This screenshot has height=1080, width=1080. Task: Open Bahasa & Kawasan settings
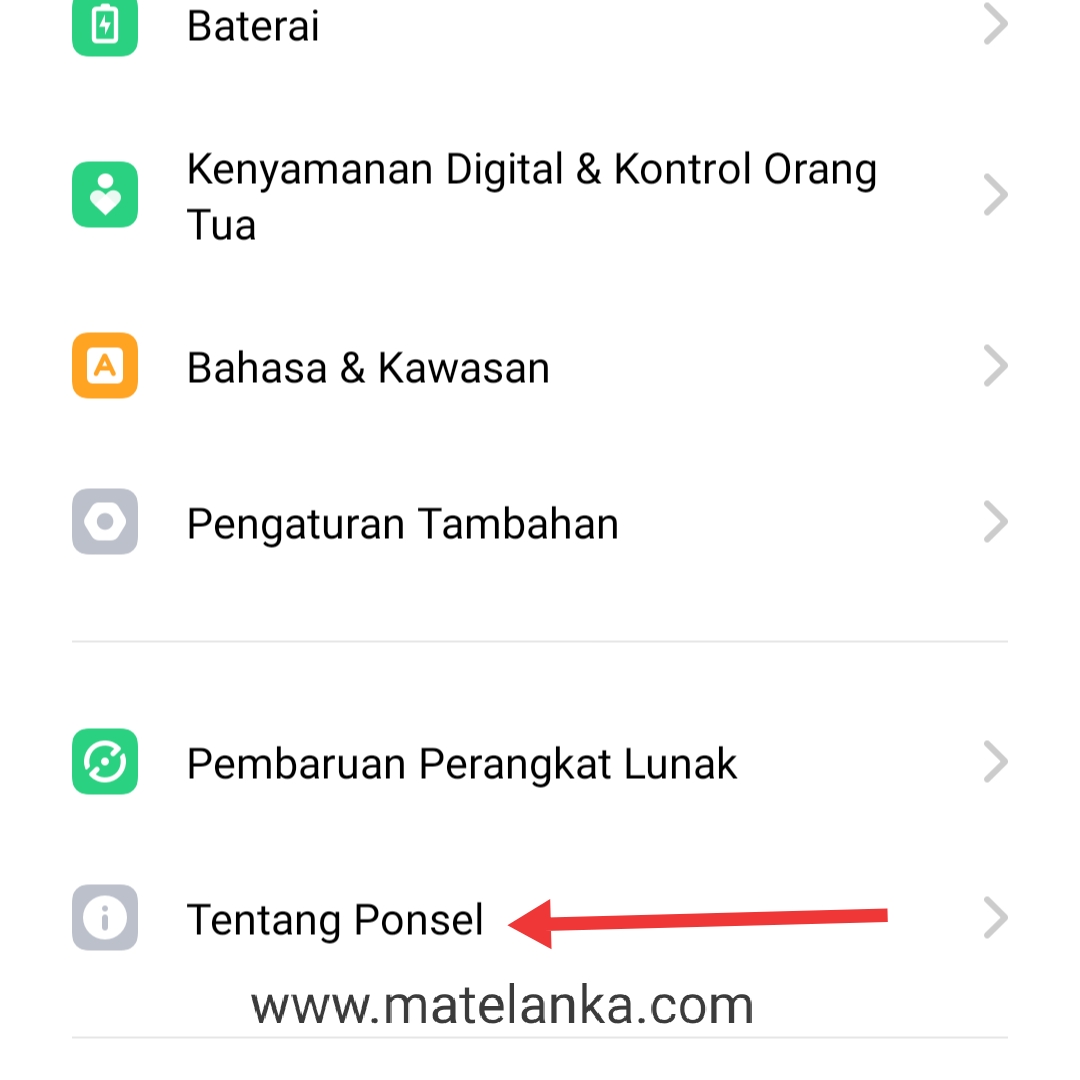point(368,367)
